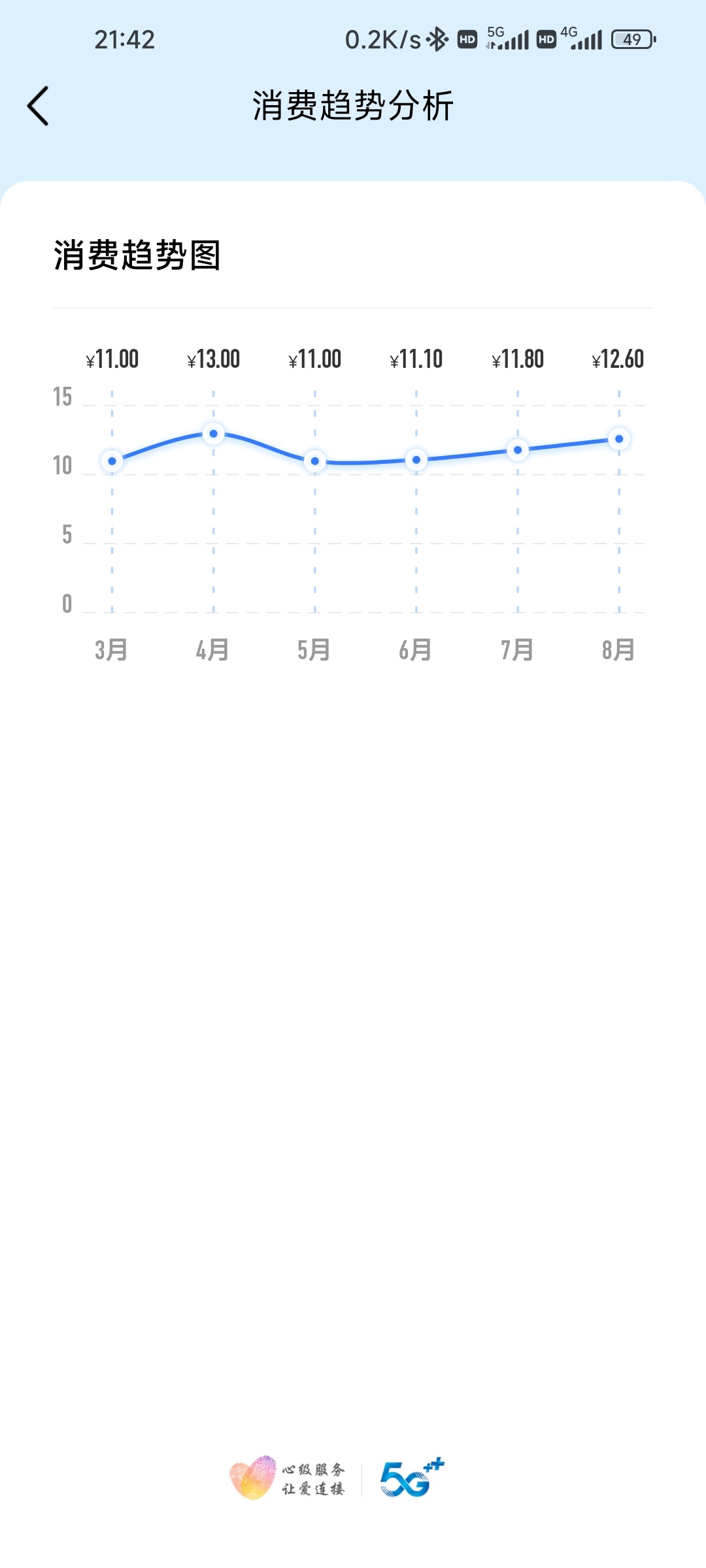Select the 3月 data point on the chart
The image size is (706, 1568).
point(112,461)
